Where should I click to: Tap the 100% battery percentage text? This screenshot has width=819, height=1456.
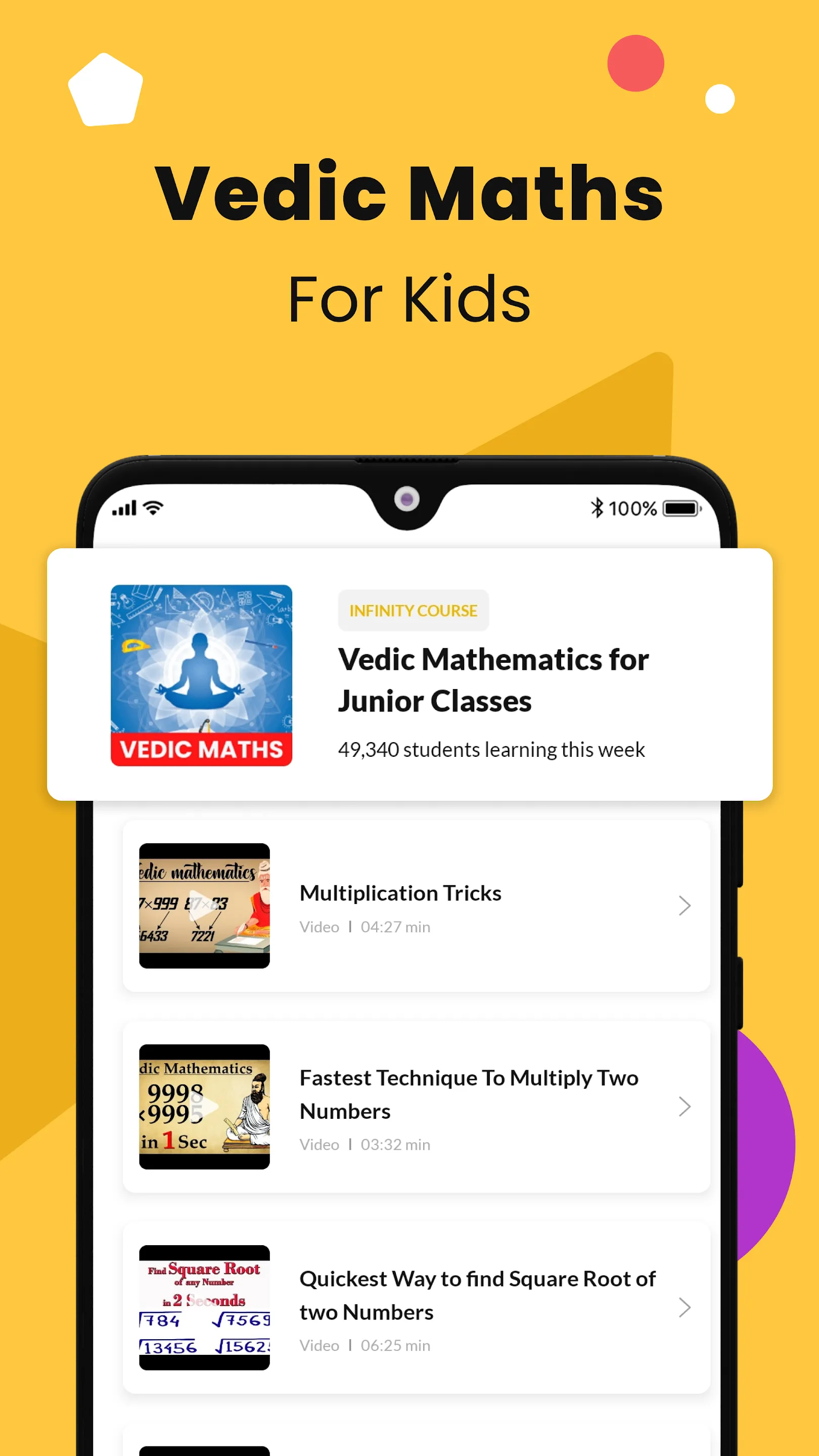click(632, 508)
